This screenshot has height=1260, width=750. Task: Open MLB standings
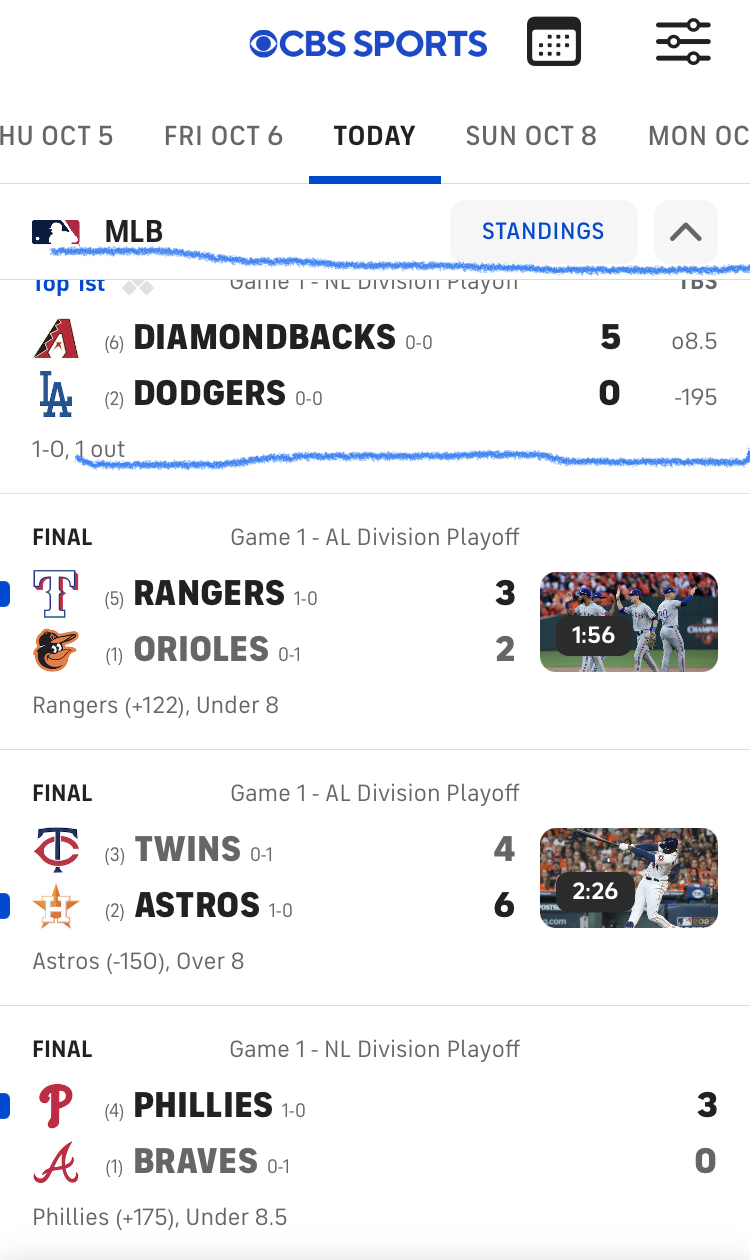pos(543,231)
